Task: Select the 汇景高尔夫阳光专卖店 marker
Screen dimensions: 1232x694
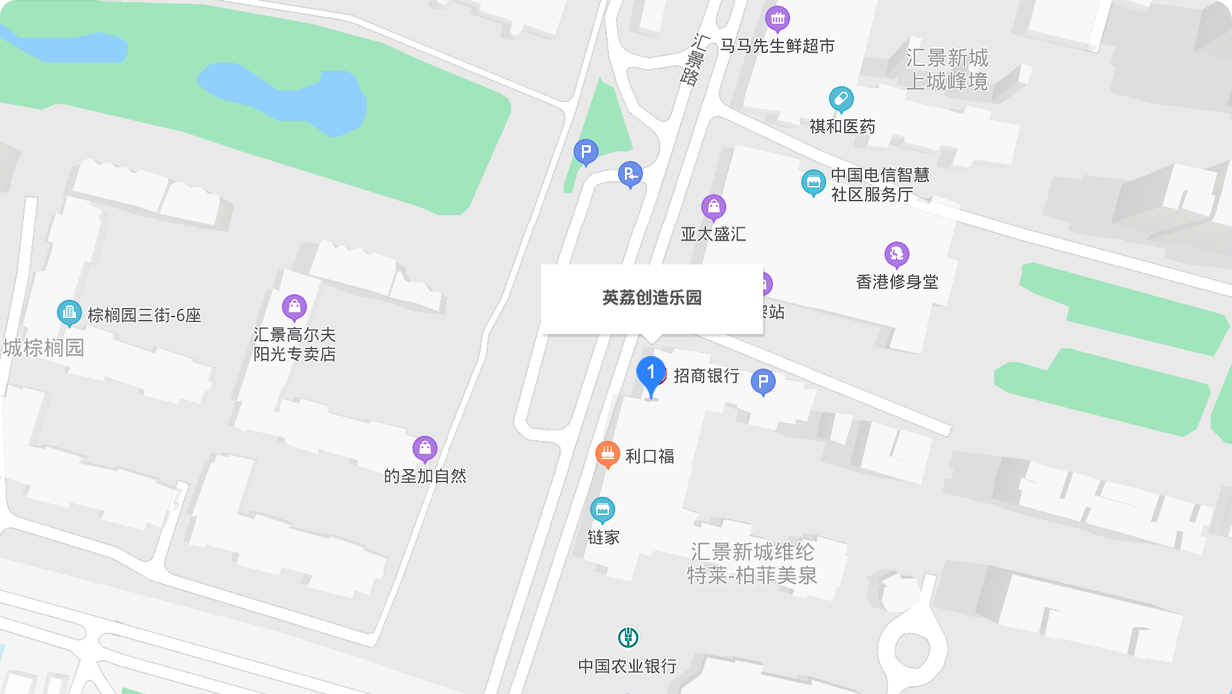Action: pyautogui.click(x=294, y=306)
